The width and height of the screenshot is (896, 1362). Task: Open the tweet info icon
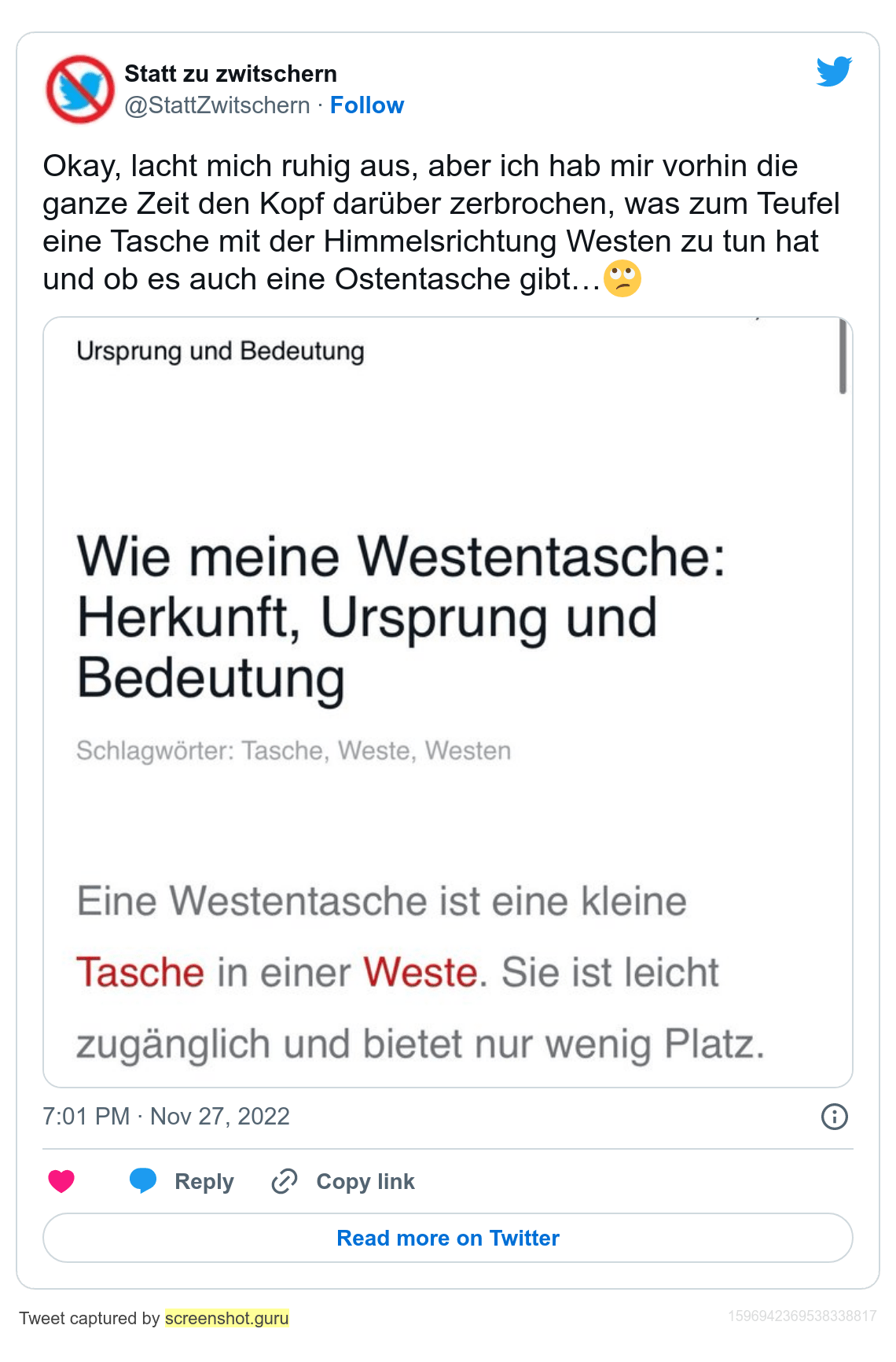834,1117
